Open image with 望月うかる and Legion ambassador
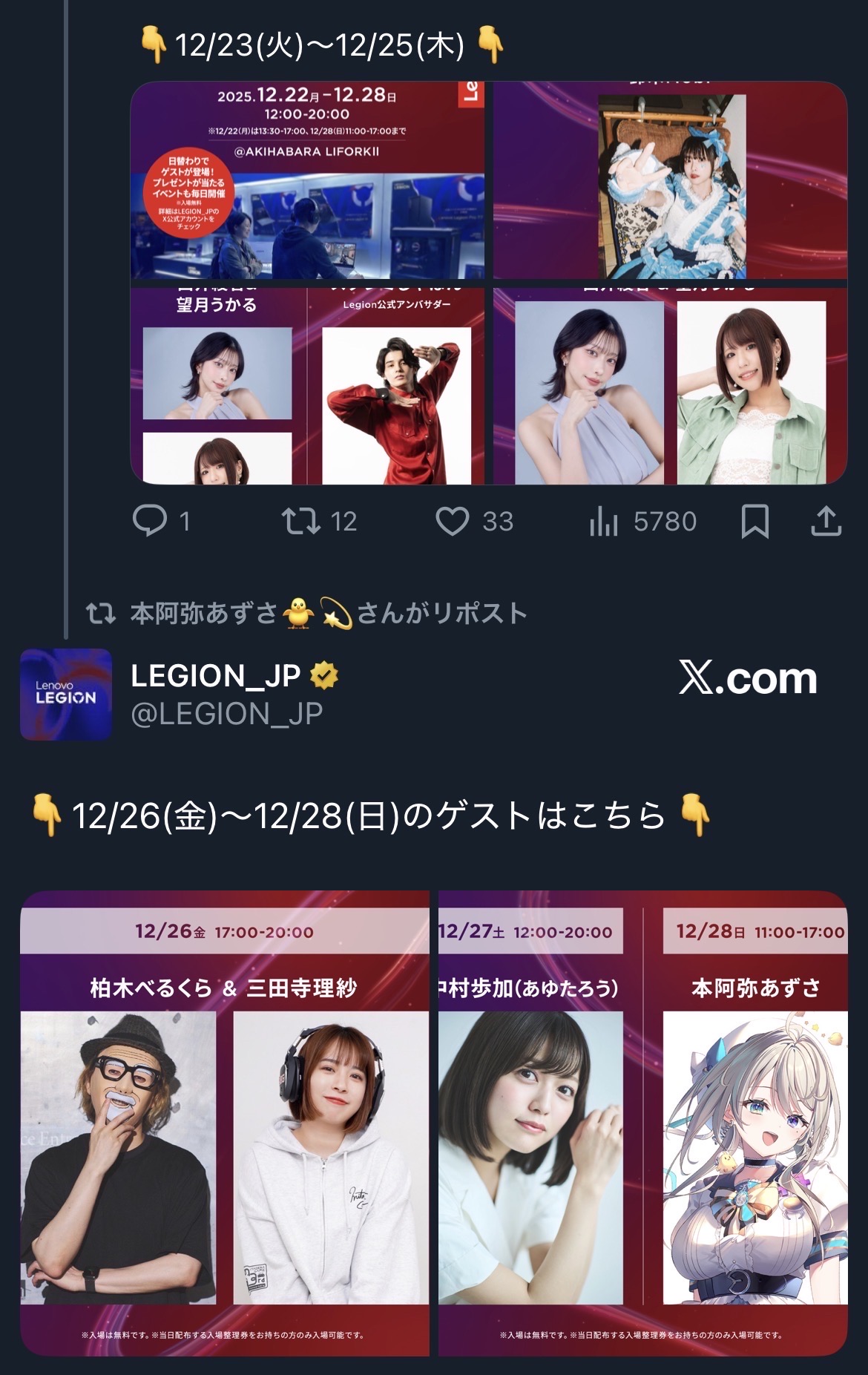The width and height of the screenshot is (868, 1375). (x=308, y=386)
